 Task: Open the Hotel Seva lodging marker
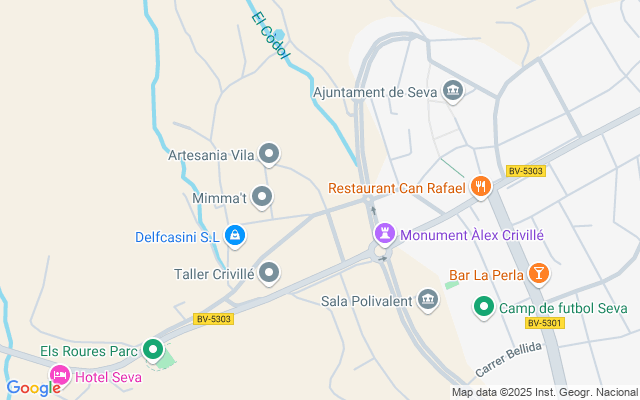(x=60, y=375)
